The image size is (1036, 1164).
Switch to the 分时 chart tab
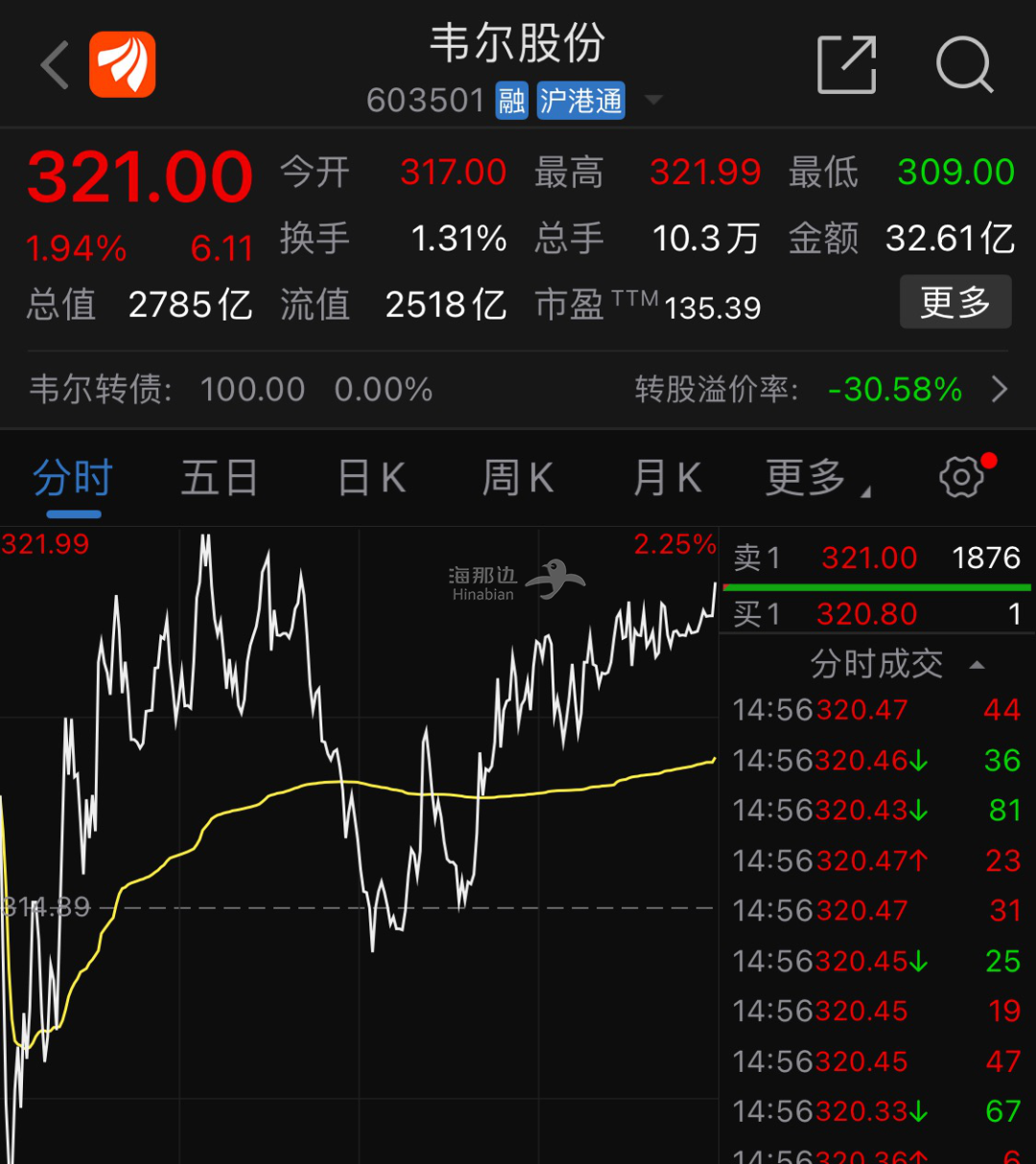pyautogui.click(x=73, y=478)
